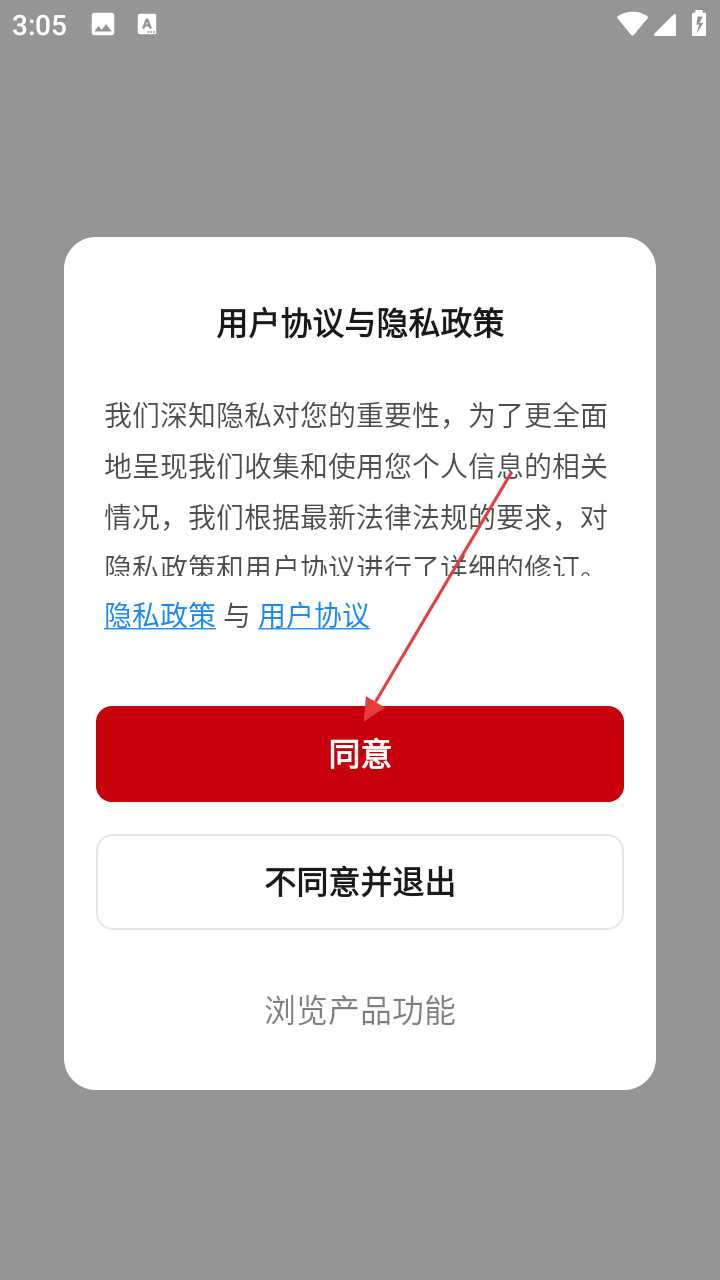Select 不同意并退出 to decline and exit
This screenshot has height=1280, width=720.
[360, 882]
